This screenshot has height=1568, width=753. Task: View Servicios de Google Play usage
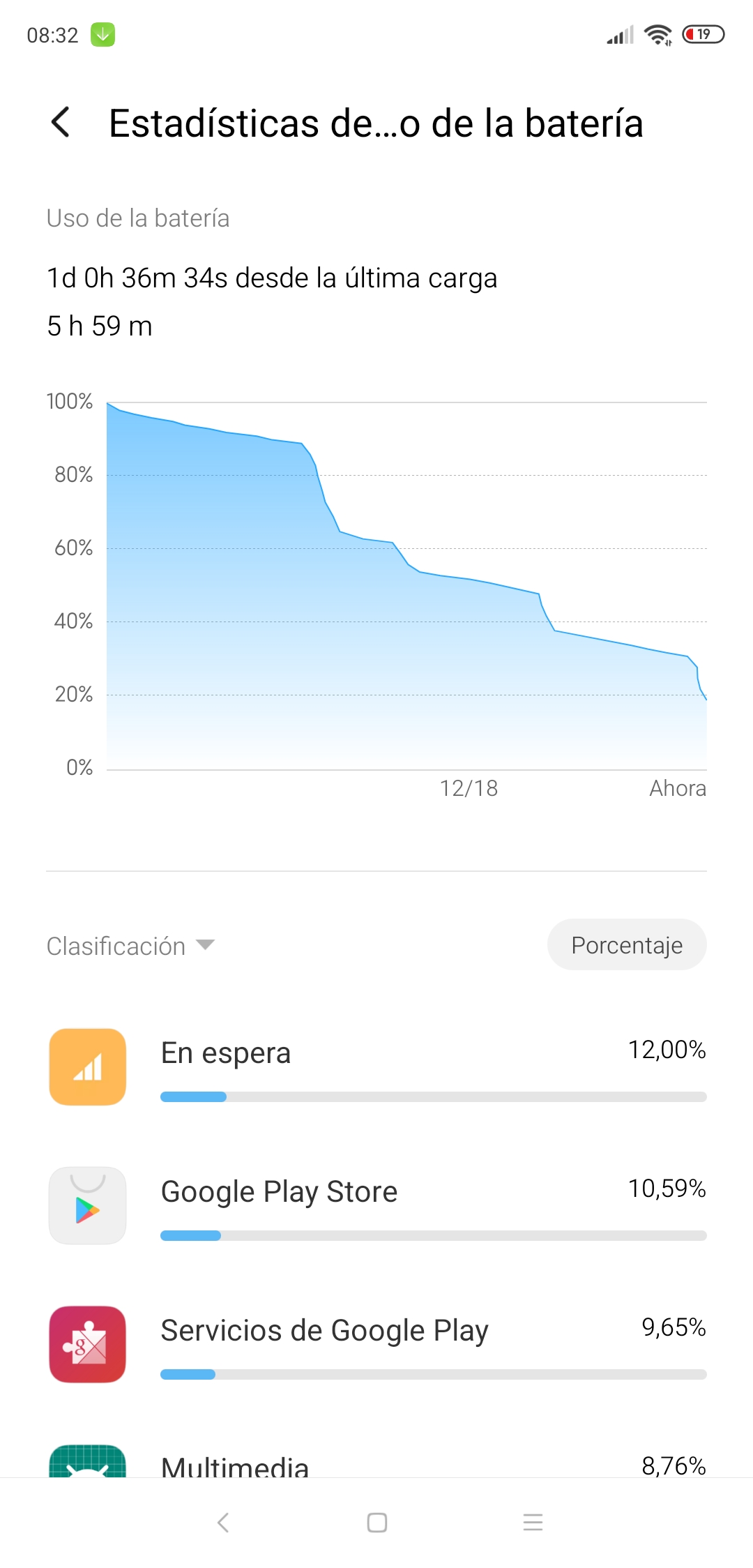[376, 1345]
